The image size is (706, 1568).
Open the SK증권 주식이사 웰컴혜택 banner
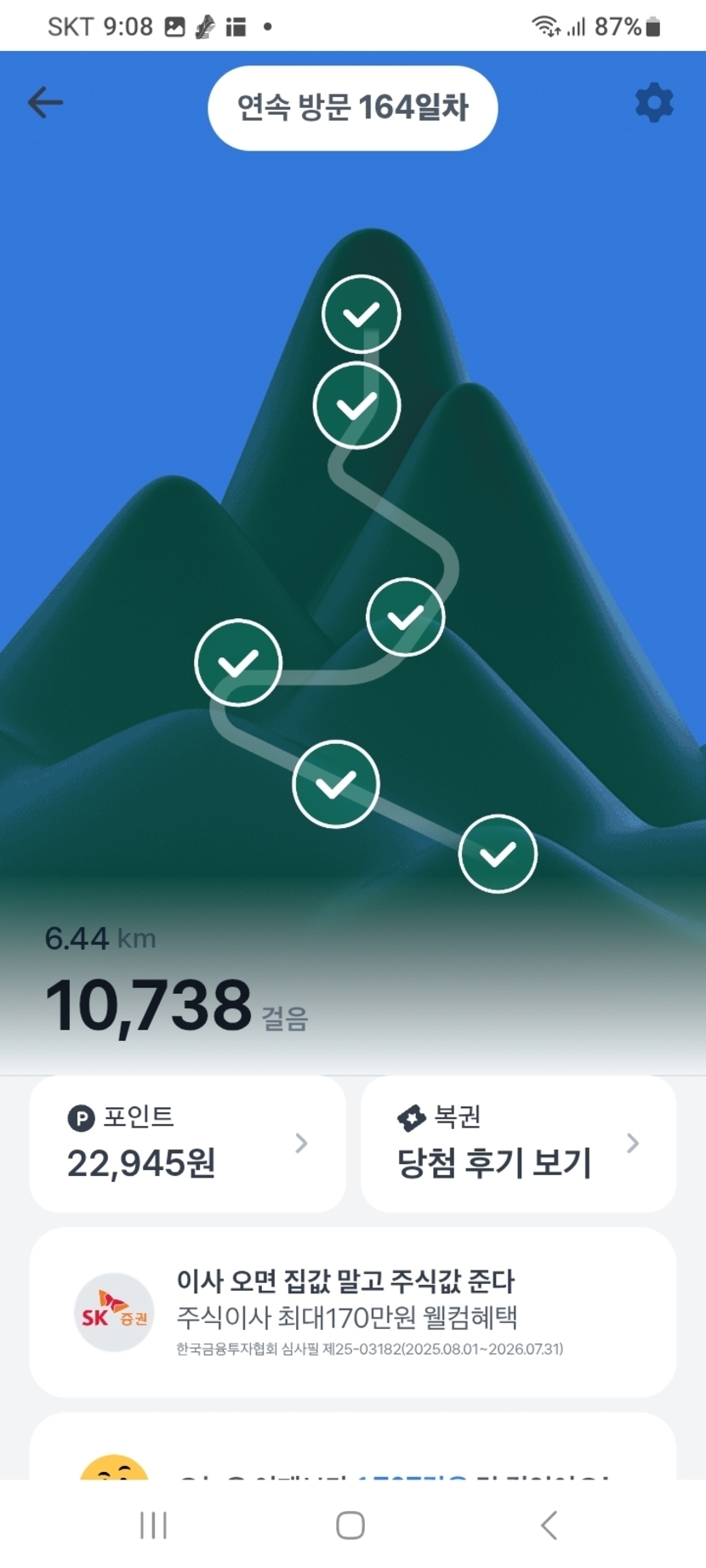pos(352,1311)
